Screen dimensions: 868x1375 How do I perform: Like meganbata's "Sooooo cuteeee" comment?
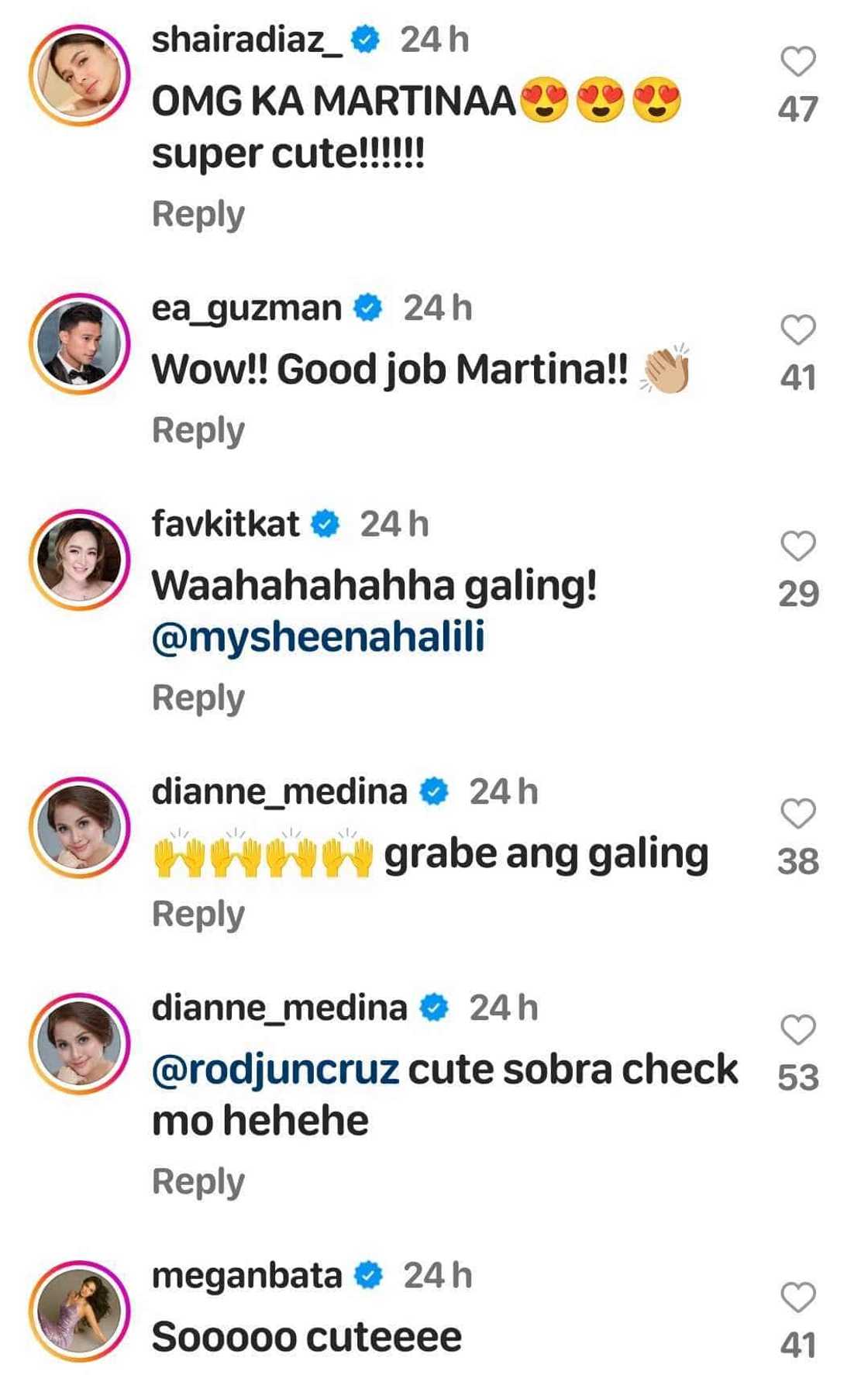click(797, 1297)
